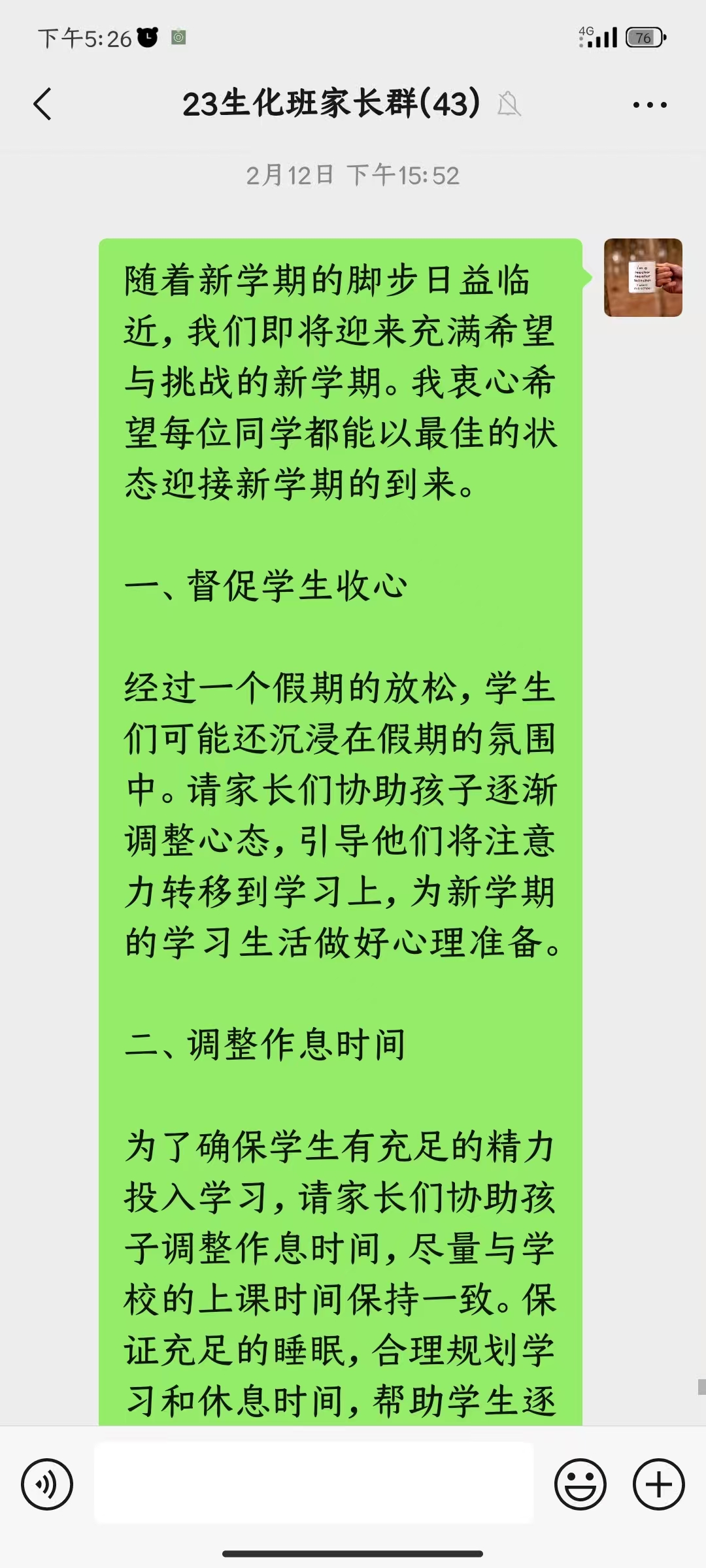Open the emoji picker

pos(580,1484)
